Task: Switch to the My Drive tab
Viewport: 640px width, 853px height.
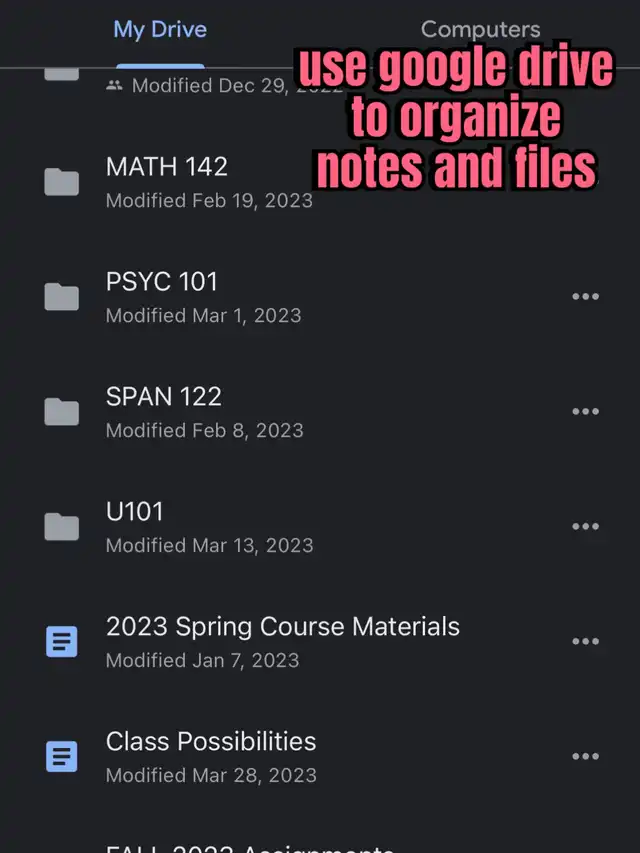Action: tap(160, 30)
